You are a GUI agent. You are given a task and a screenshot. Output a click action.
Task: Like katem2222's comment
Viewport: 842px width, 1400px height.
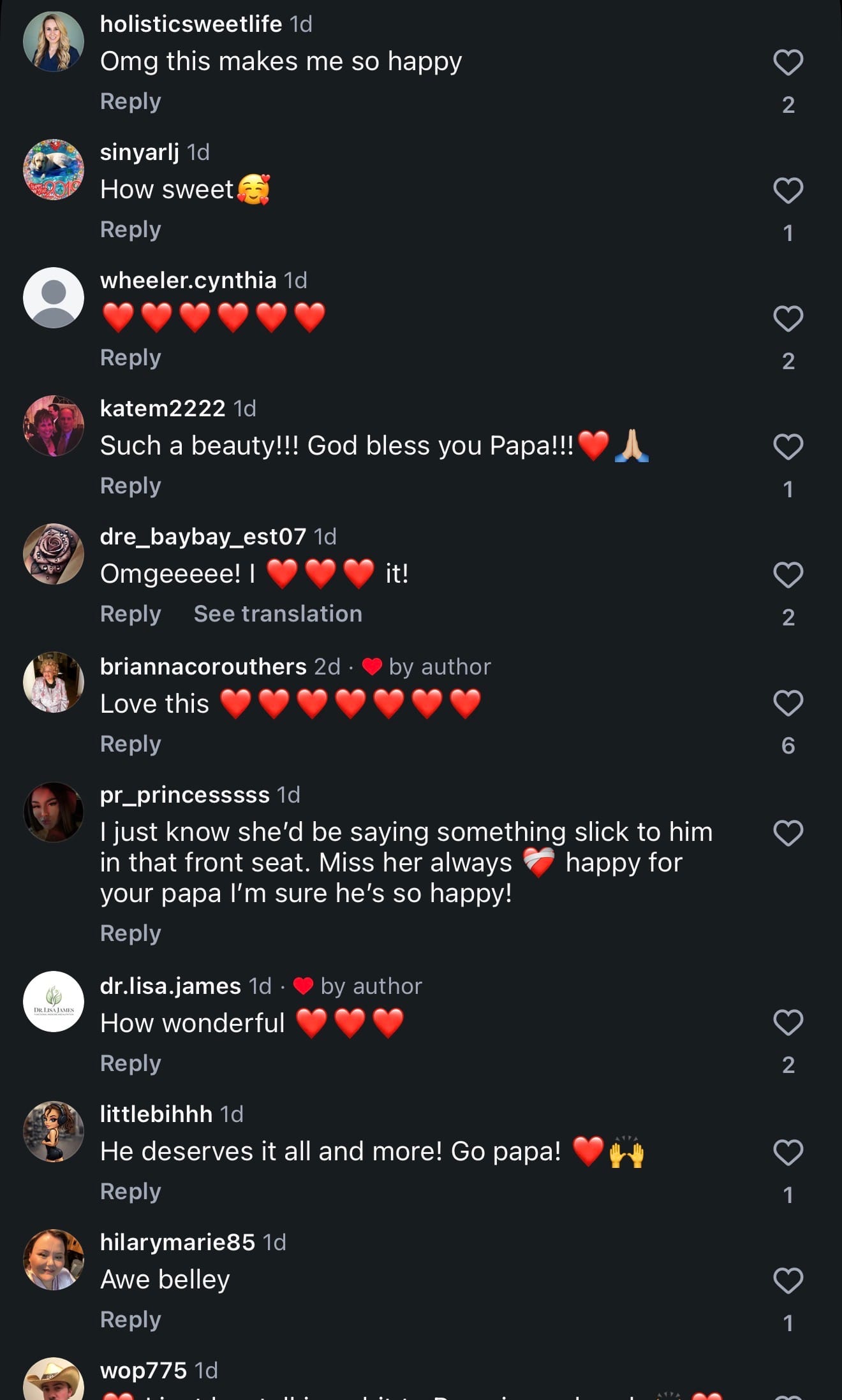point(788,447)
